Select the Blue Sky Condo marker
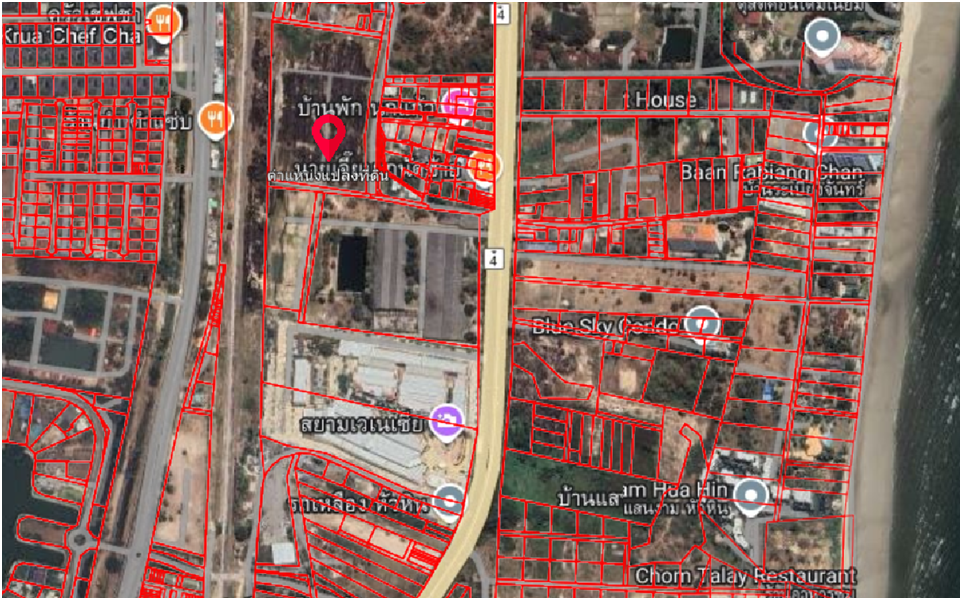Screen dimensions: 962x600 [705, 323]
